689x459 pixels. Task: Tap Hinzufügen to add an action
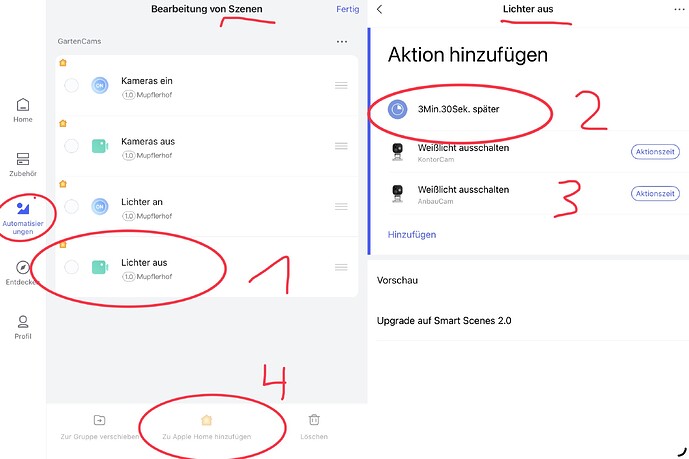pyautogui.click(x=411, y=234)
